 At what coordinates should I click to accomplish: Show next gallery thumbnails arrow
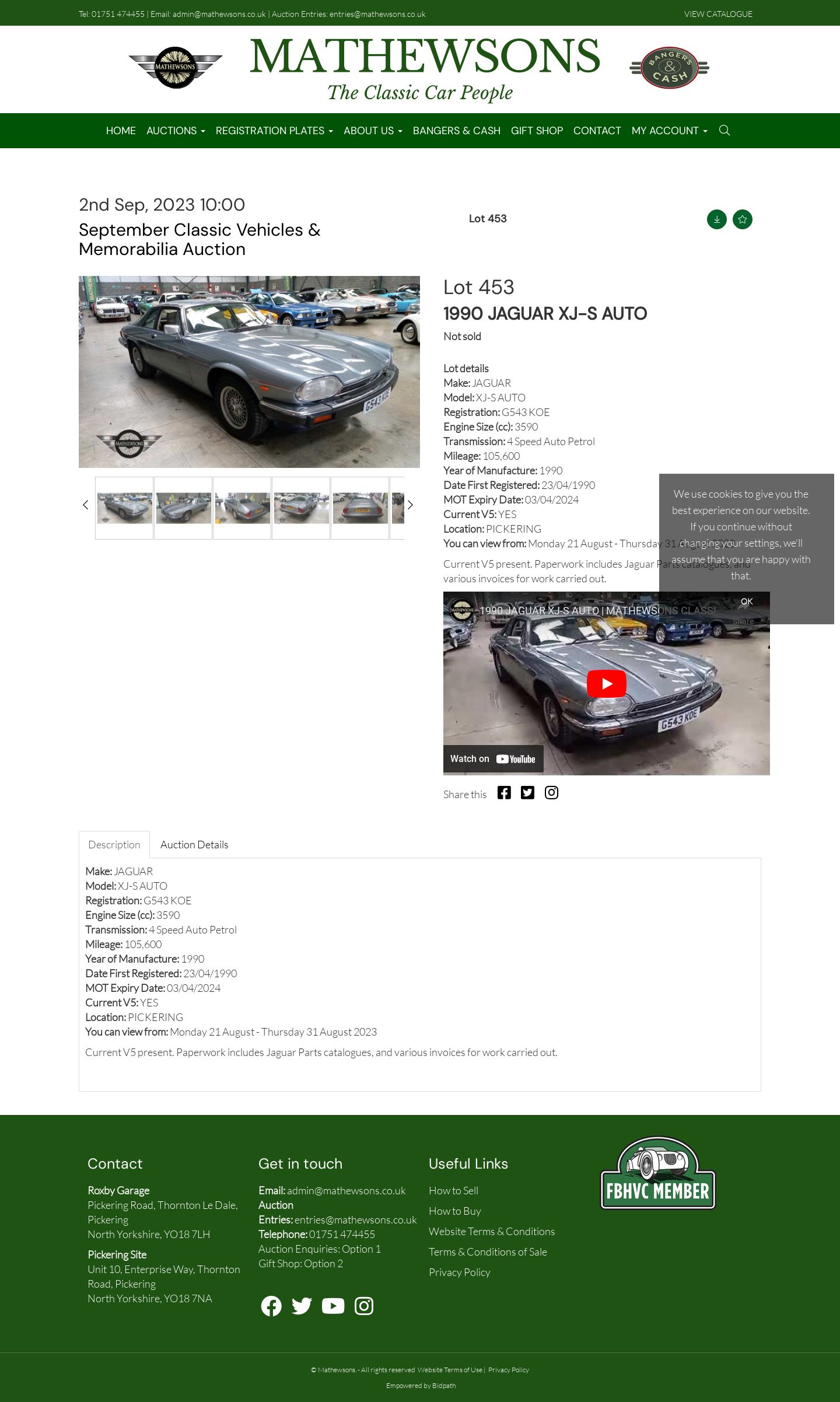tap(410, 505)
